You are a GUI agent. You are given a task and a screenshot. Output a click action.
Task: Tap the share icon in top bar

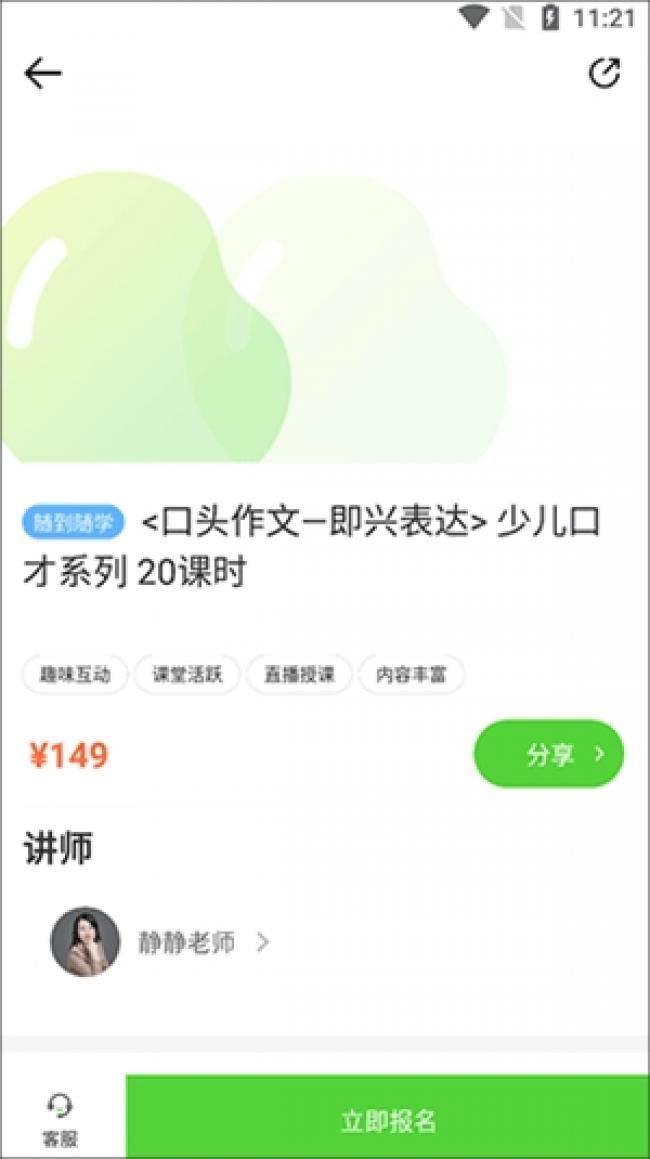point(604,73)
